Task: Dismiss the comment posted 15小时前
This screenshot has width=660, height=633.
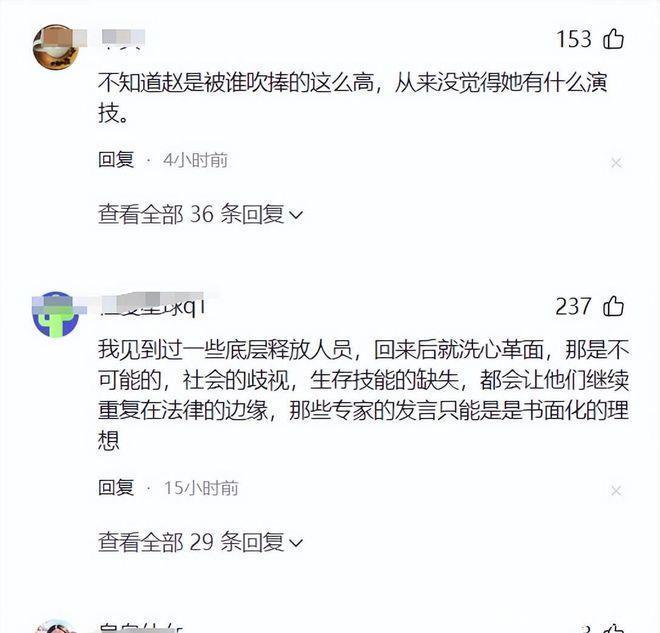Action: point(616,490)
